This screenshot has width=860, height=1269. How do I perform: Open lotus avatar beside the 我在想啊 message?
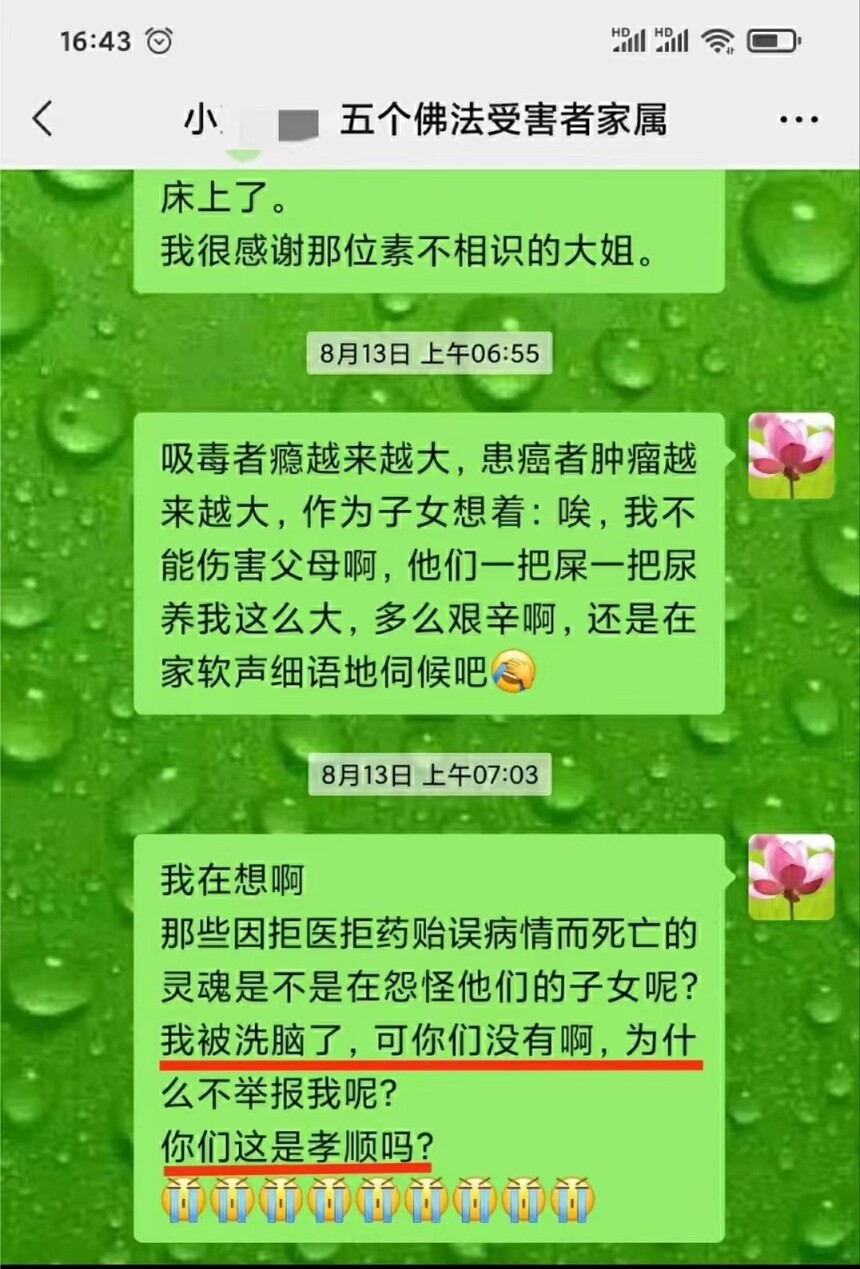pos(791,877)
